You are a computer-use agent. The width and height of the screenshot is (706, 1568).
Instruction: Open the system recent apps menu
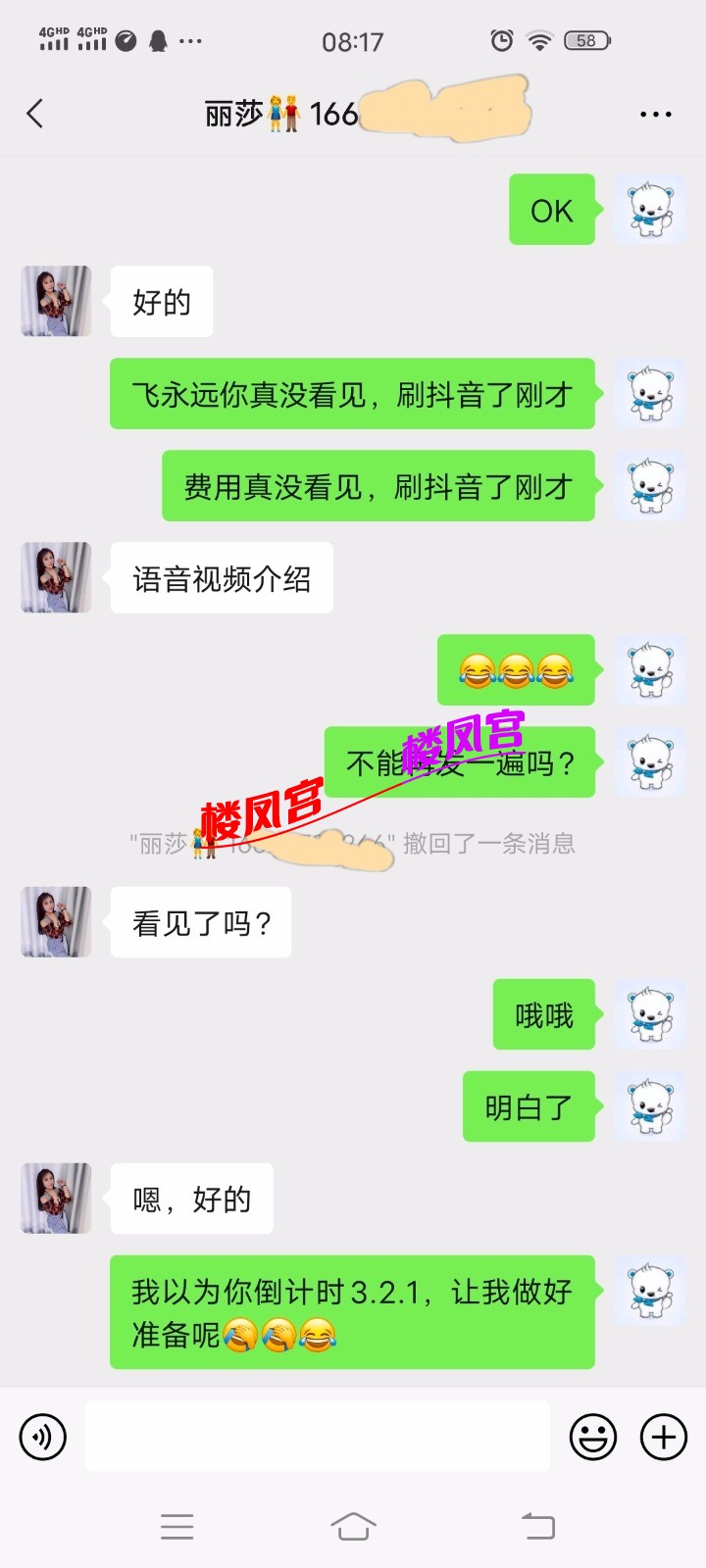(x=177, y=1526)
